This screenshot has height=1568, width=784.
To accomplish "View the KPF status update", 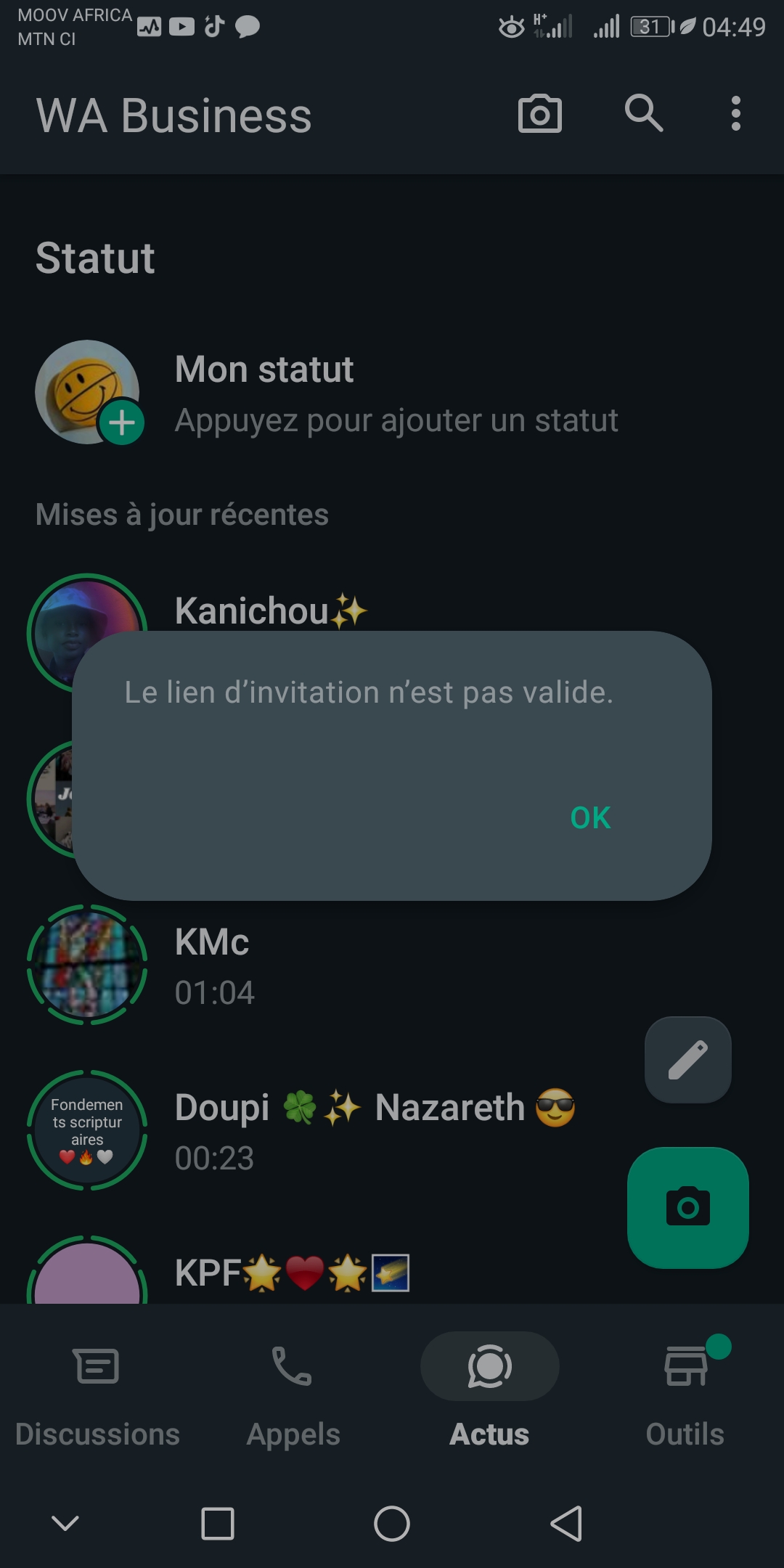I will [x=290, y=1273].
